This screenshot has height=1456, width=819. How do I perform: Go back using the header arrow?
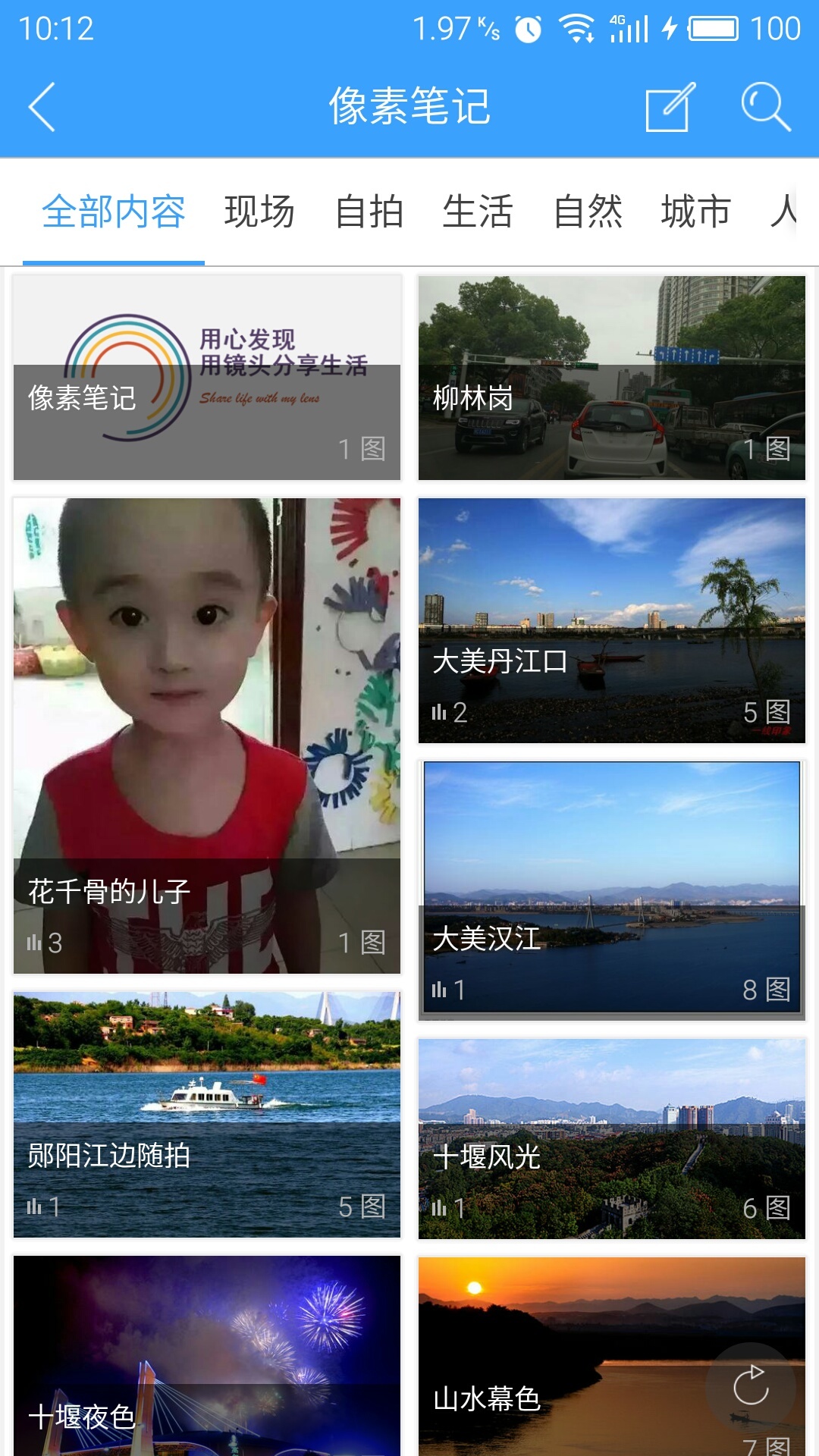(x=42, y=107)
